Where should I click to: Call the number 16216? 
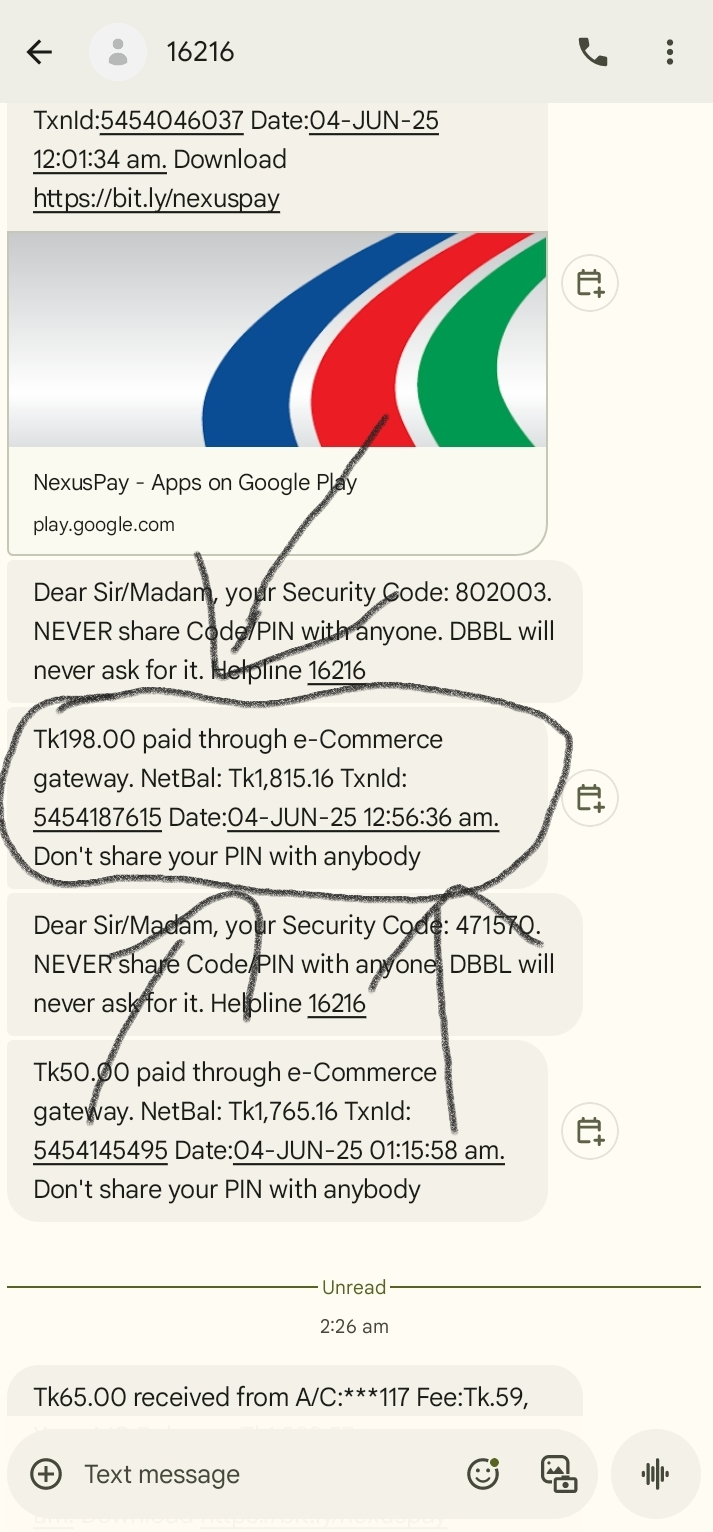point(593,52)
